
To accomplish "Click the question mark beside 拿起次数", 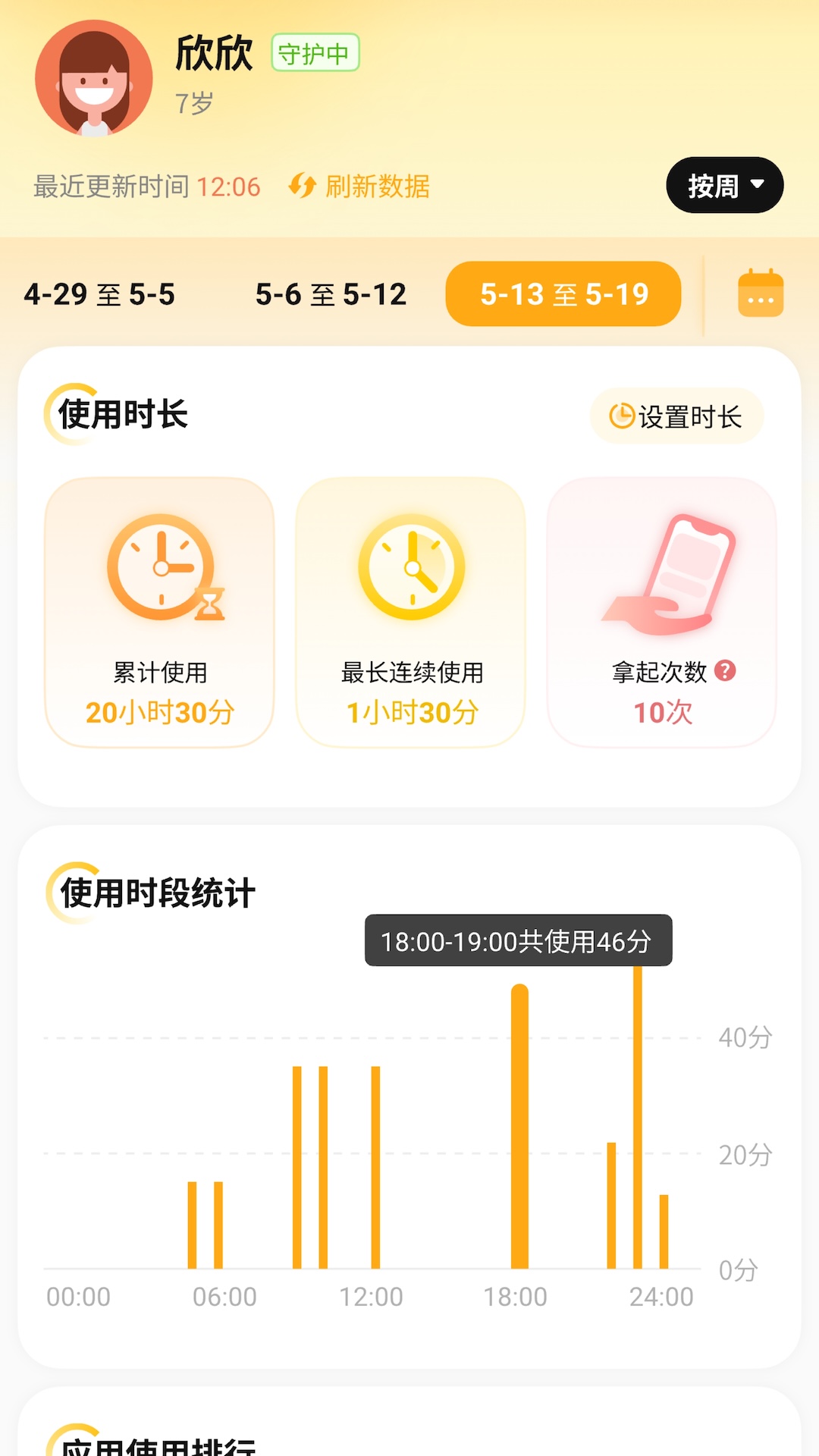I will pos(726,670).
